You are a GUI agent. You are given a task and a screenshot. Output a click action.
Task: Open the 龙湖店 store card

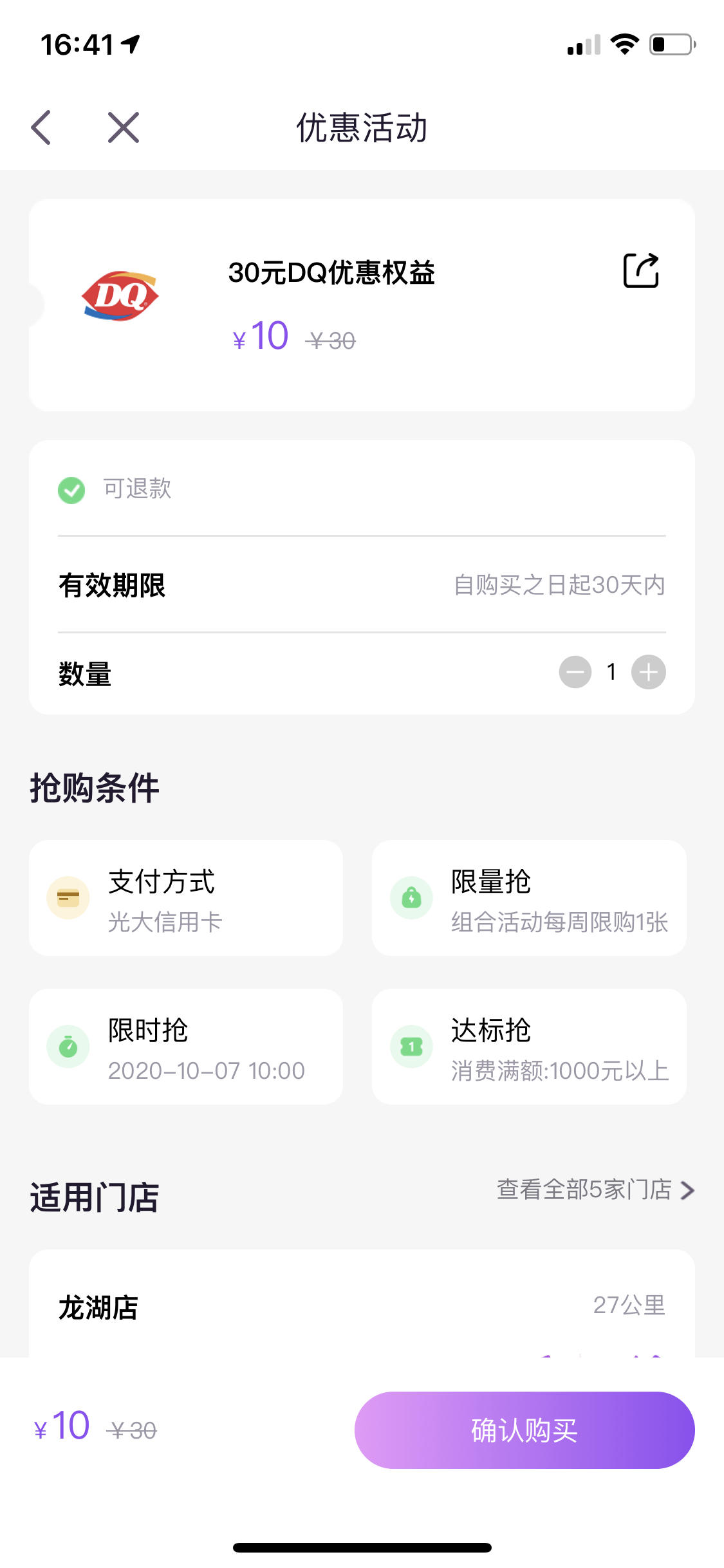click(362, 1304)
